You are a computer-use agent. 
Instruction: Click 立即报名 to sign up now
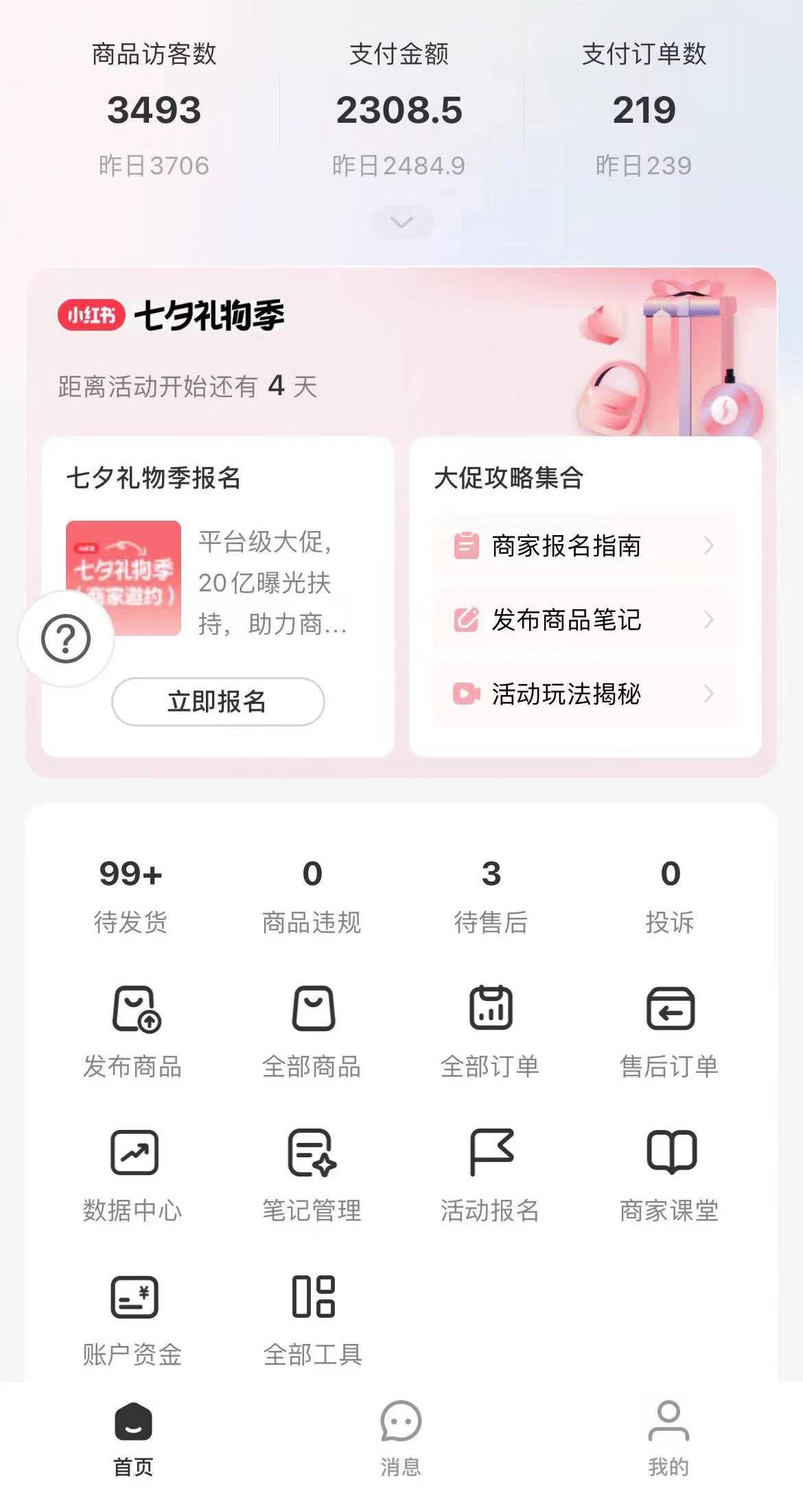[218, 702]
